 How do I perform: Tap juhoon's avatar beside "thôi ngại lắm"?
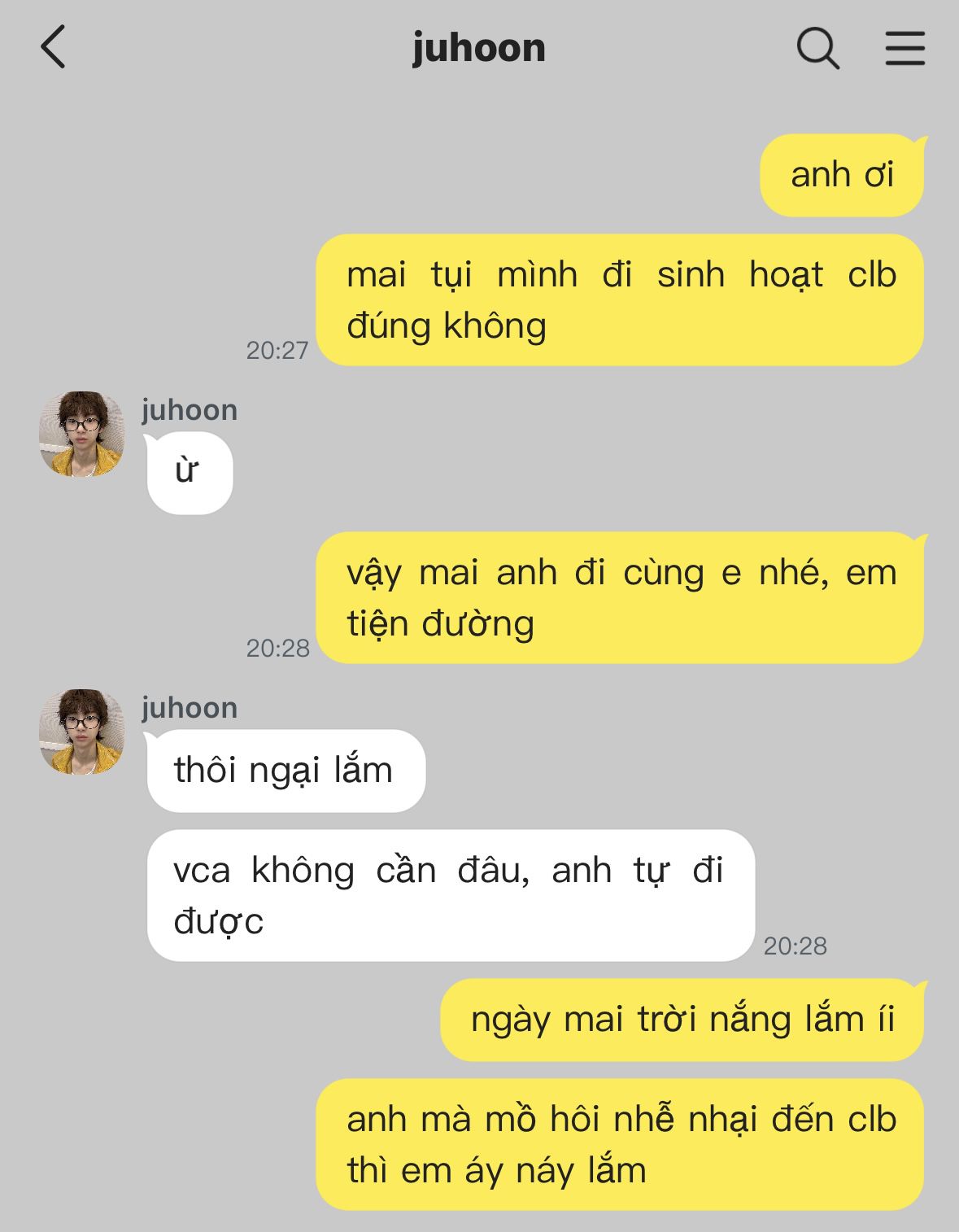(81, 732)
